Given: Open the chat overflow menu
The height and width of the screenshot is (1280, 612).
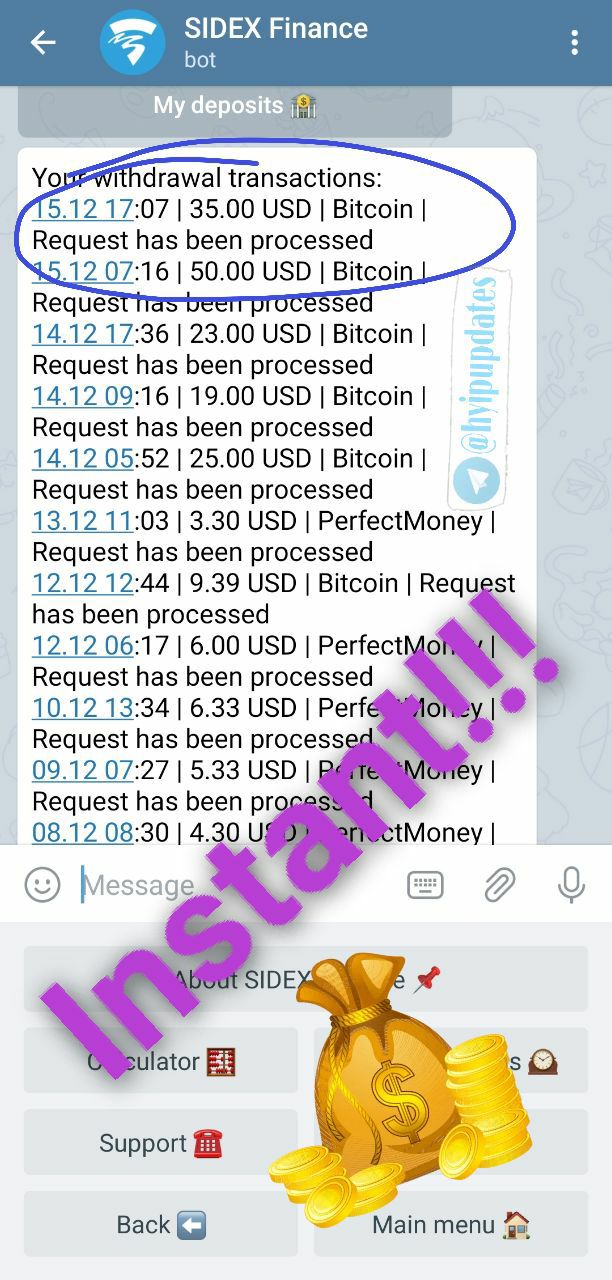Looking at the screenshot, I should 574,42.
